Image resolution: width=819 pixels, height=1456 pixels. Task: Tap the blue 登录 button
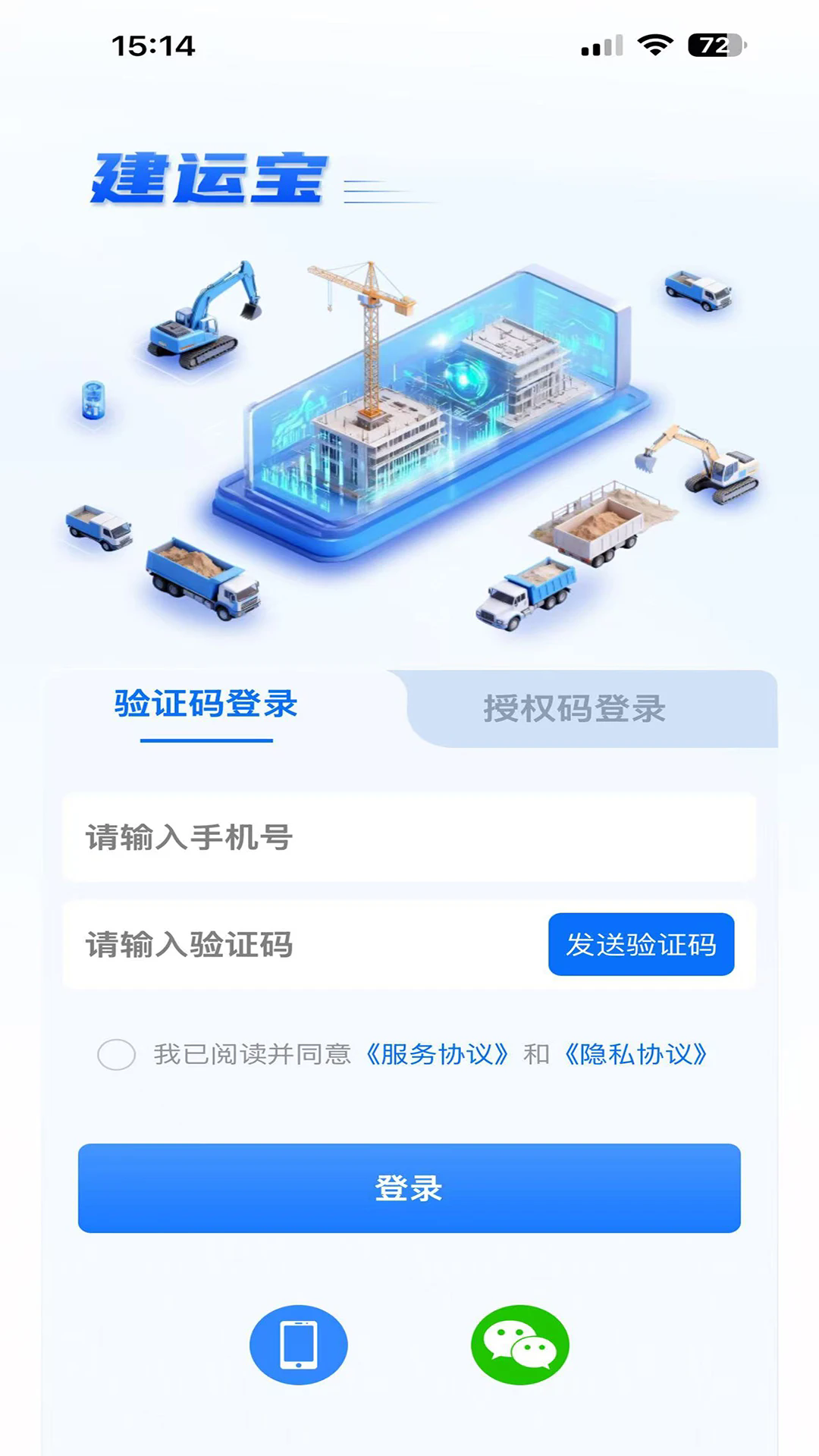409,1188
